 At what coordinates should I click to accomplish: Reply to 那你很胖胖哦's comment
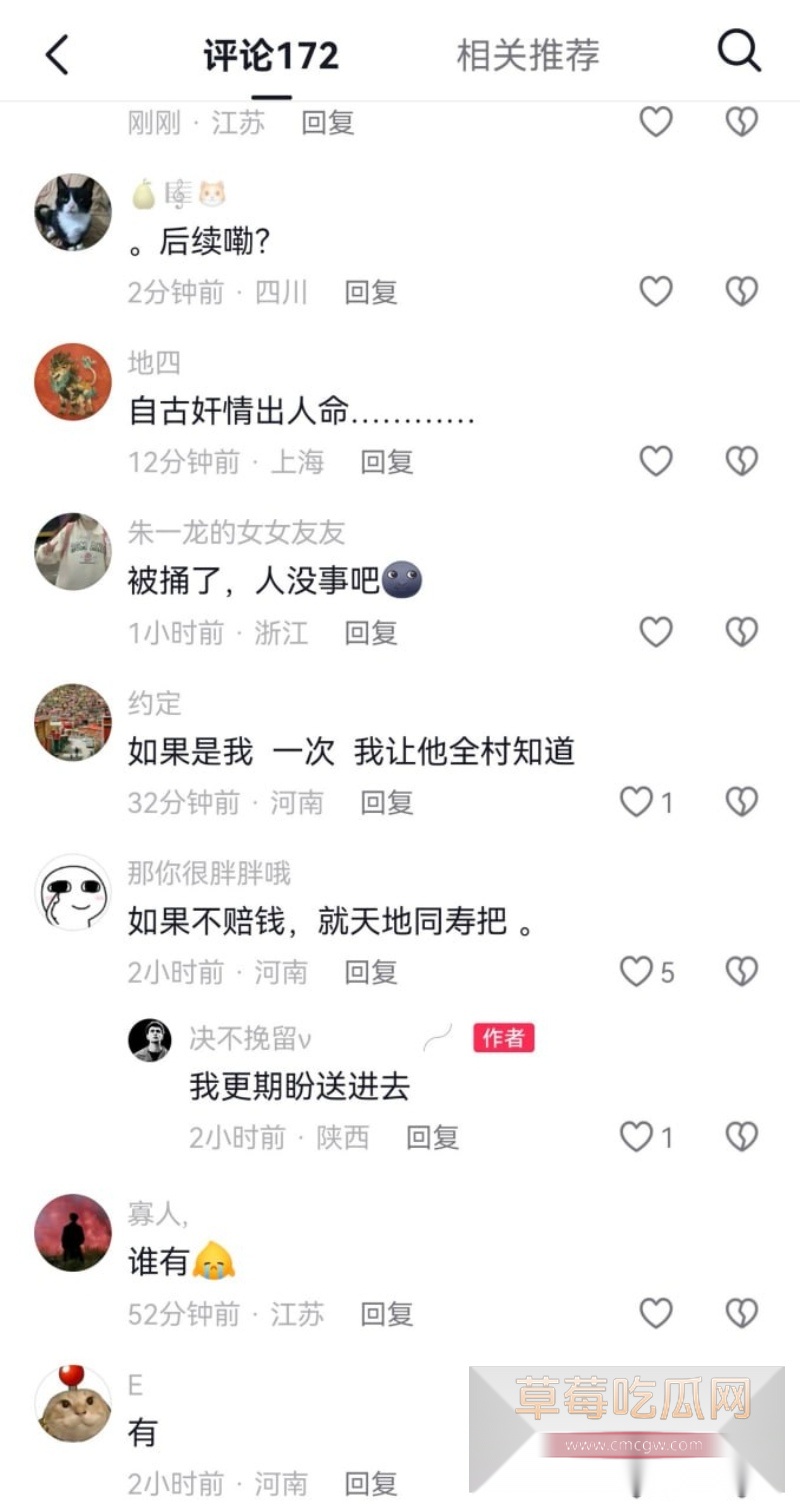tap(374, 971)
